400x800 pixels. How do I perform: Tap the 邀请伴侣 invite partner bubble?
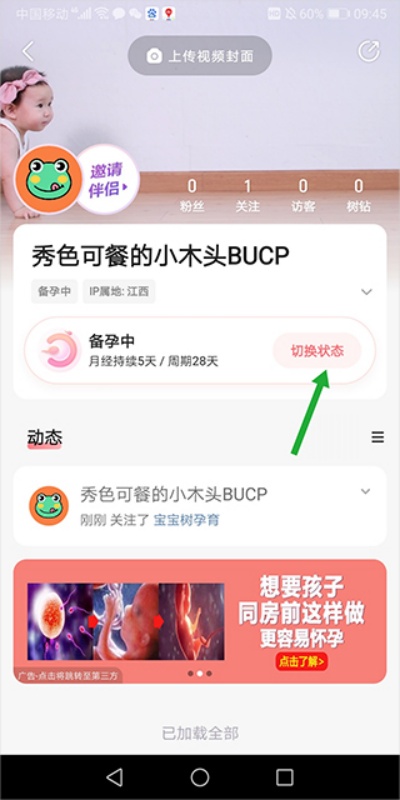107,180
